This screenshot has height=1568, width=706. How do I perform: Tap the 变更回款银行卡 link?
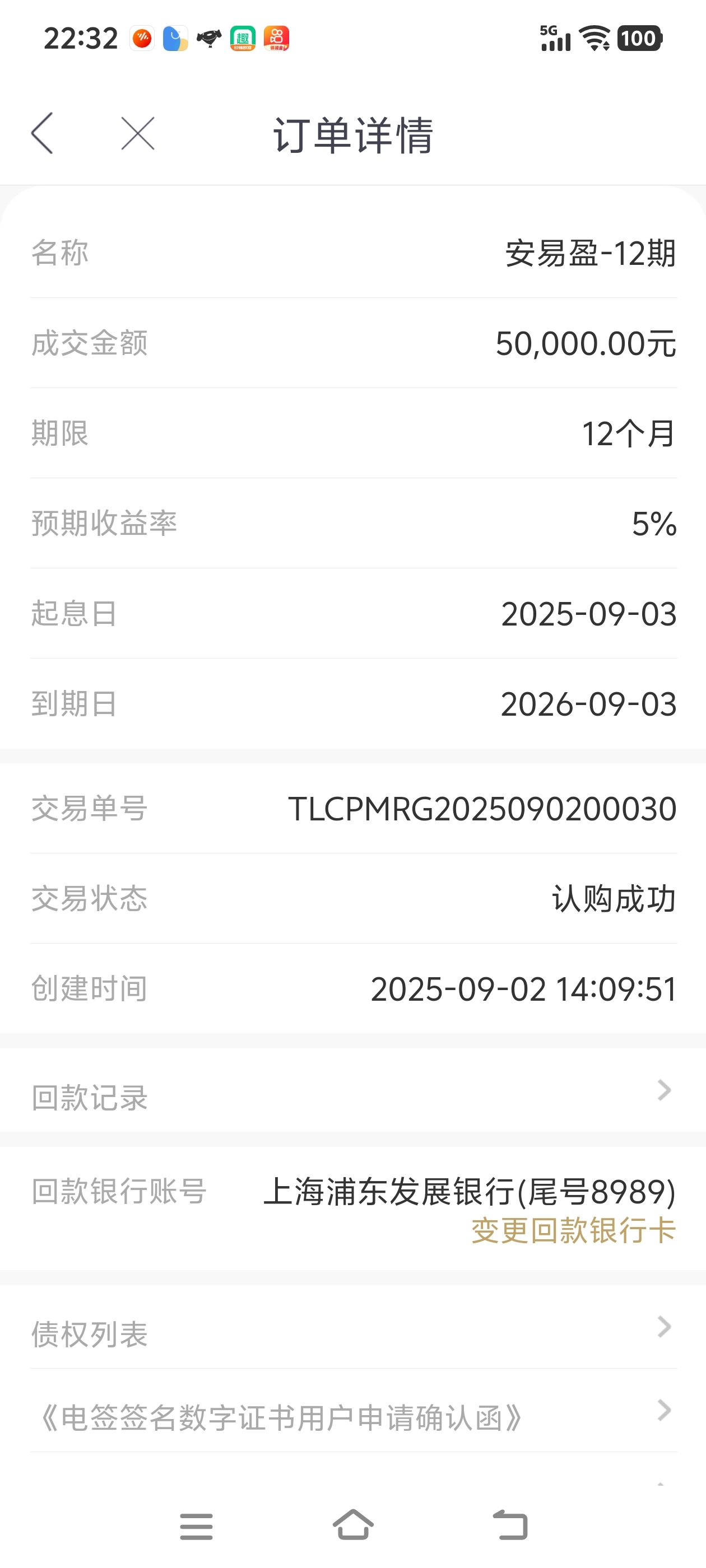click(x=573, y=1230)
